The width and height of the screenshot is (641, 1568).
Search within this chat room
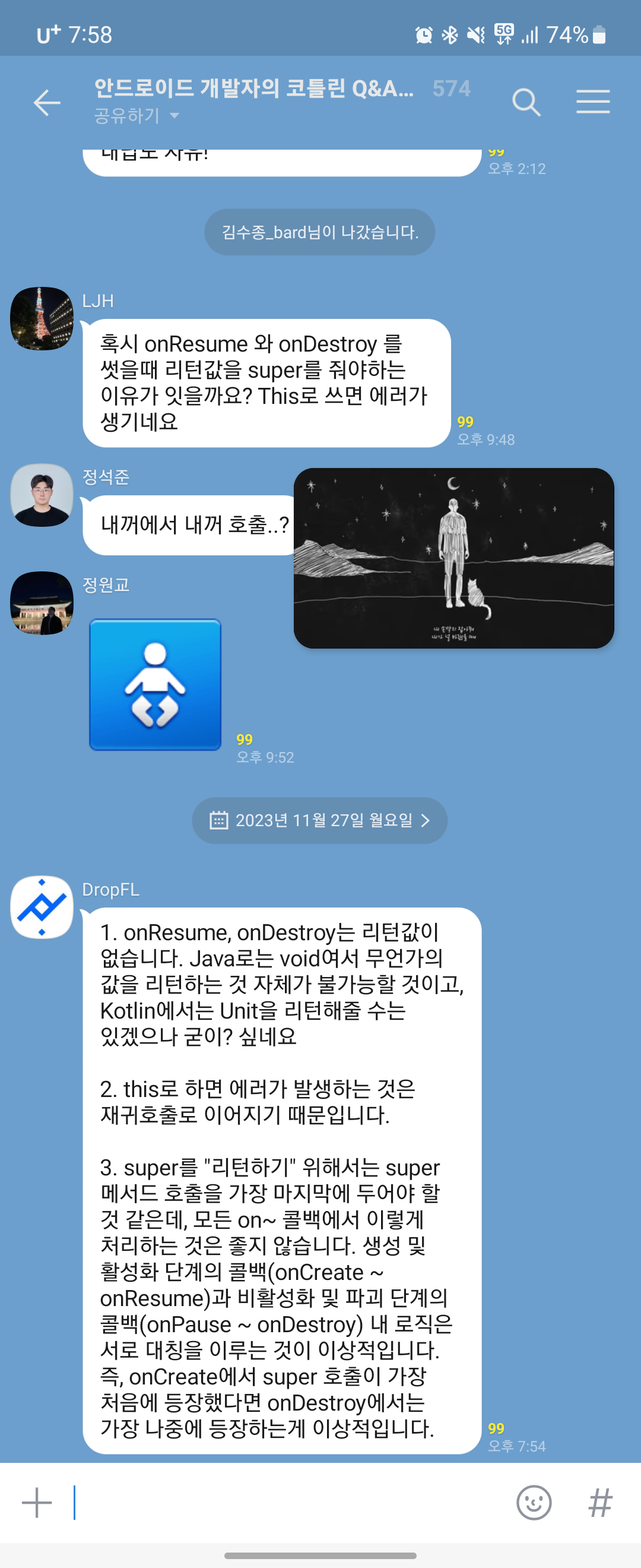[526, 102]
